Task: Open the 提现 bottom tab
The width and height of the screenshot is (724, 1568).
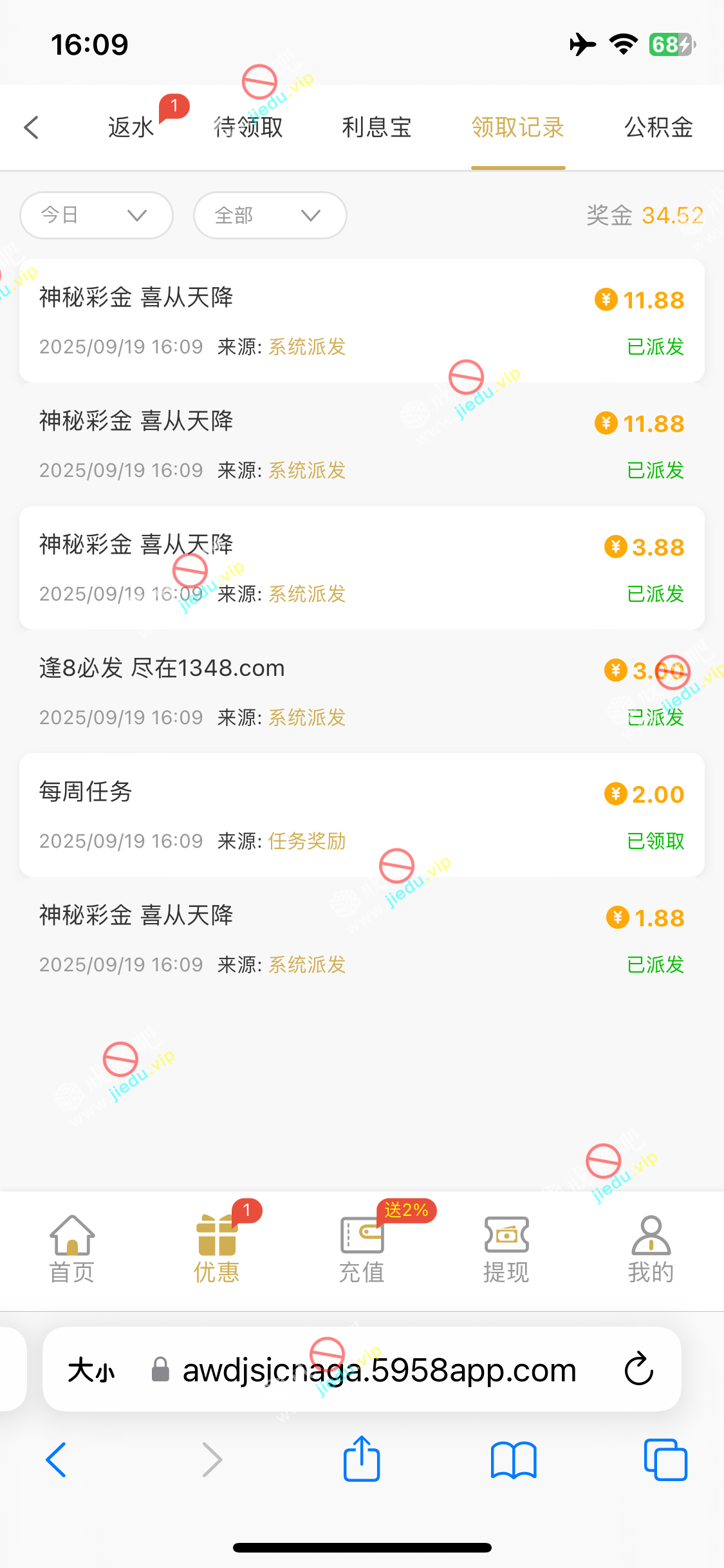Action: coord(506,1249)
